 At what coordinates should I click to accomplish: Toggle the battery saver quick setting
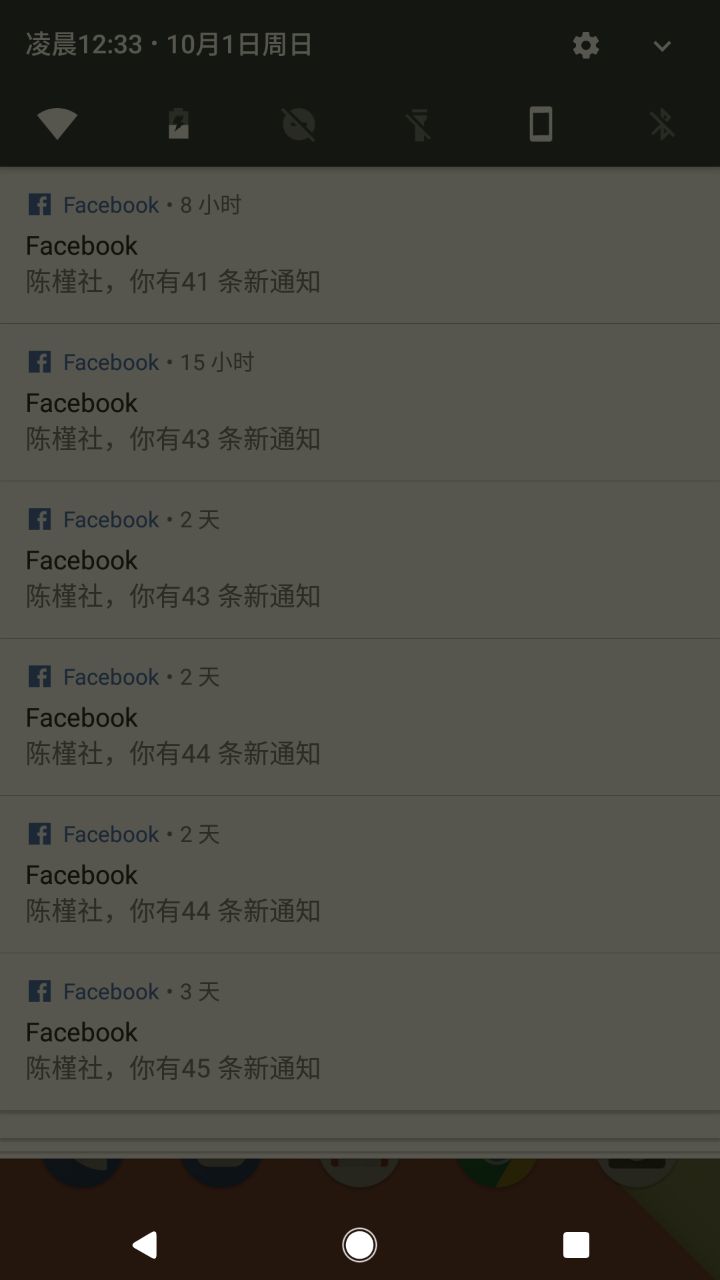pyautogui.click(x=178, y=124)
